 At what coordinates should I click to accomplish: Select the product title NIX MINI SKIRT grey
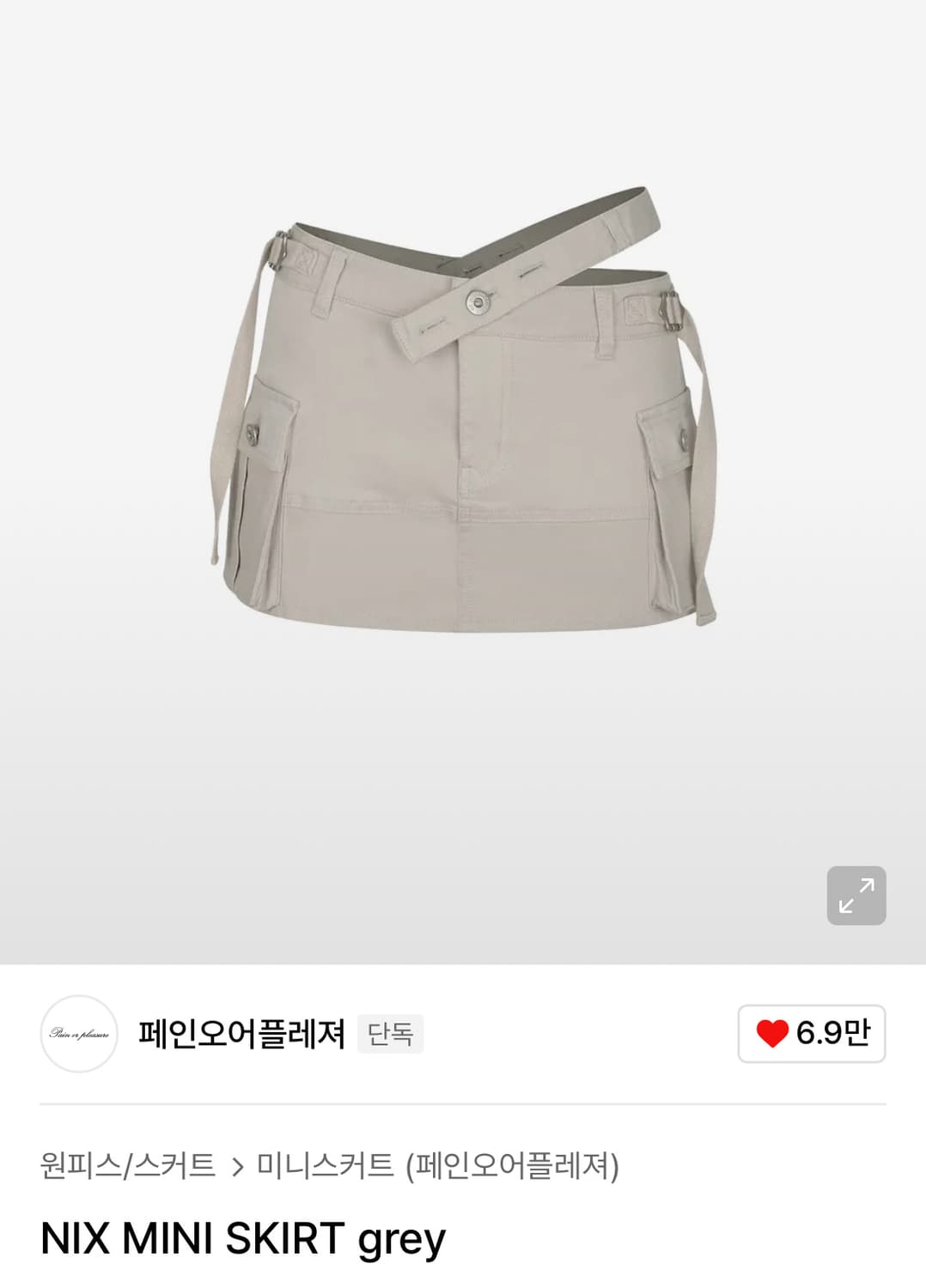(x=242, y=1237)
